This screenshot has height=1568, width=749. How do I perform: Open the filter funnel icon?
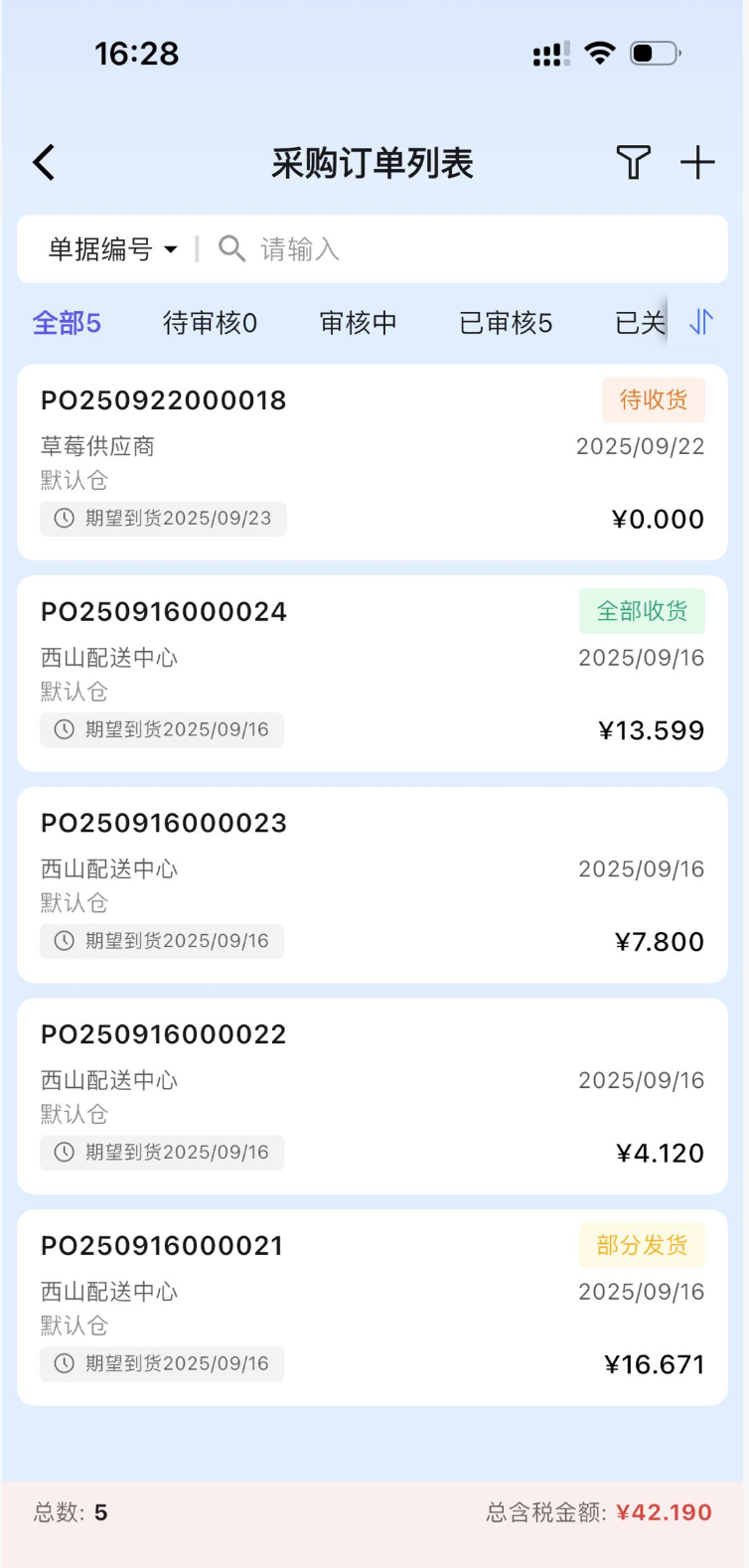point(633,162)
